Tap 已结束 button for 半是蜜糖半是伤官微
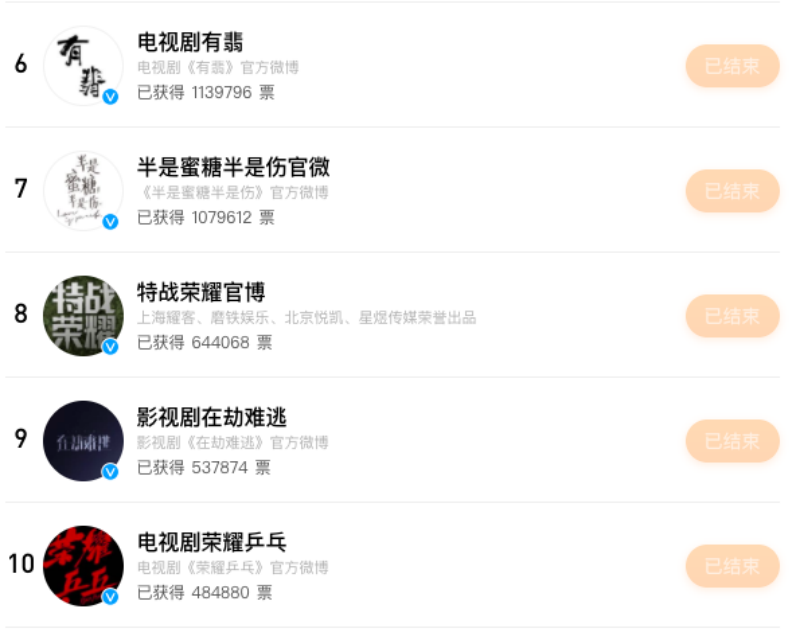The width and height of the screenshot is (800, 629). coord(732,191)
